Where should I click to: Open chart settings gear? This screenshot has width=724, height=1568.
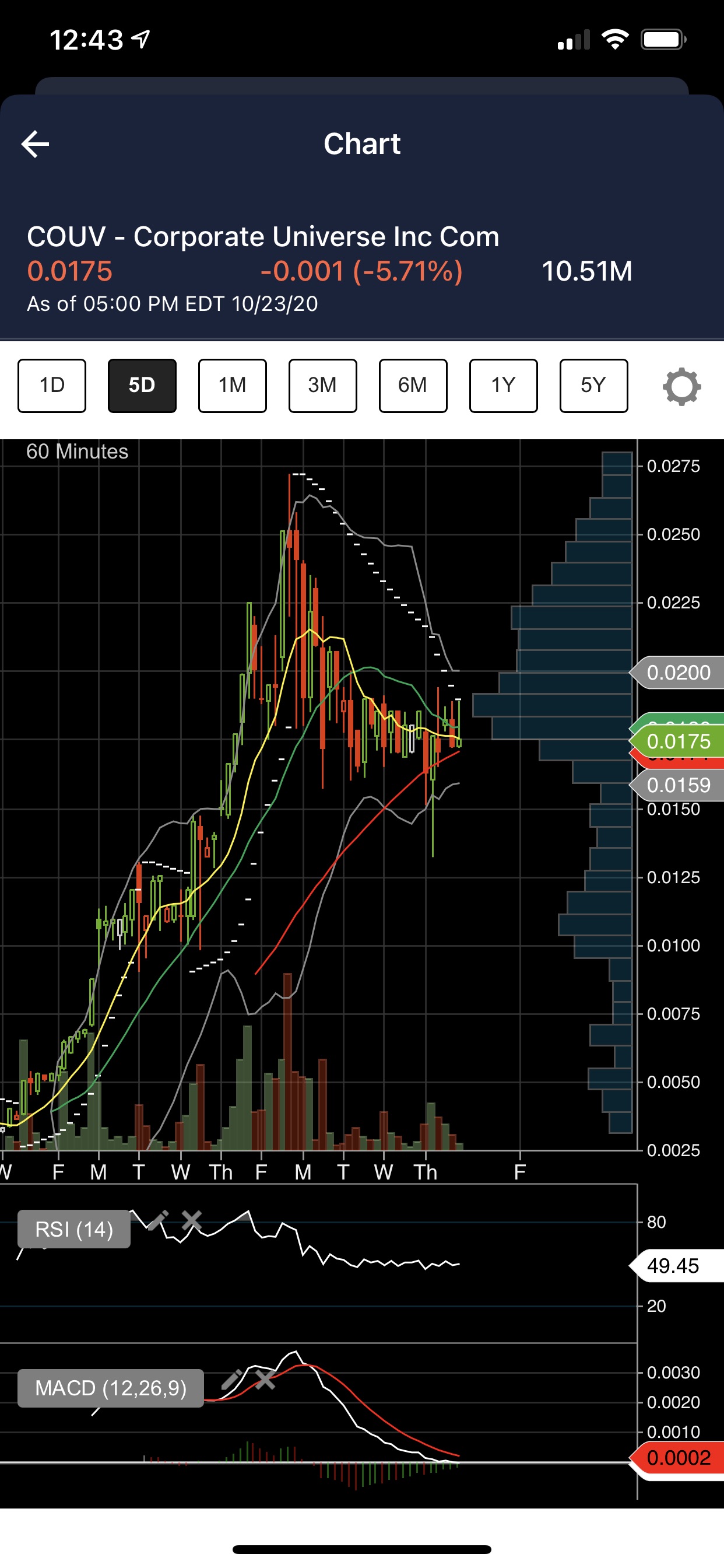[681, 387]
